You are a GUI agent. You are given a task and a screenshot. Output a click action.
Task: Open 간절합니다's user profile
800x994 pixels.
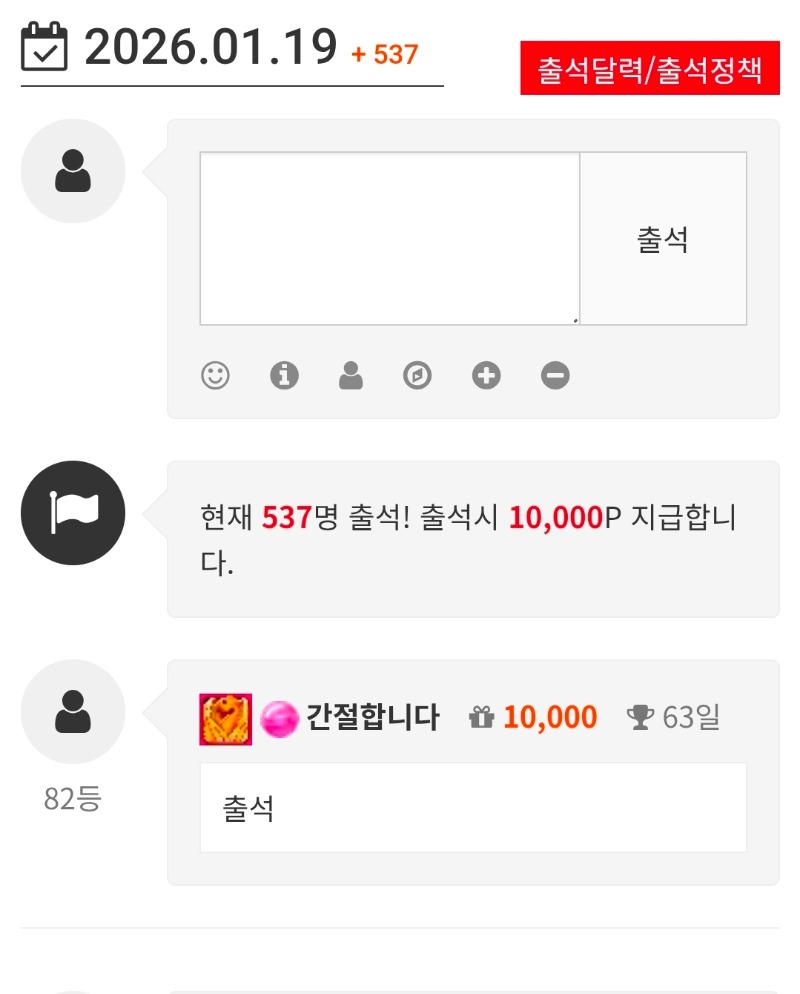[372, 718]
